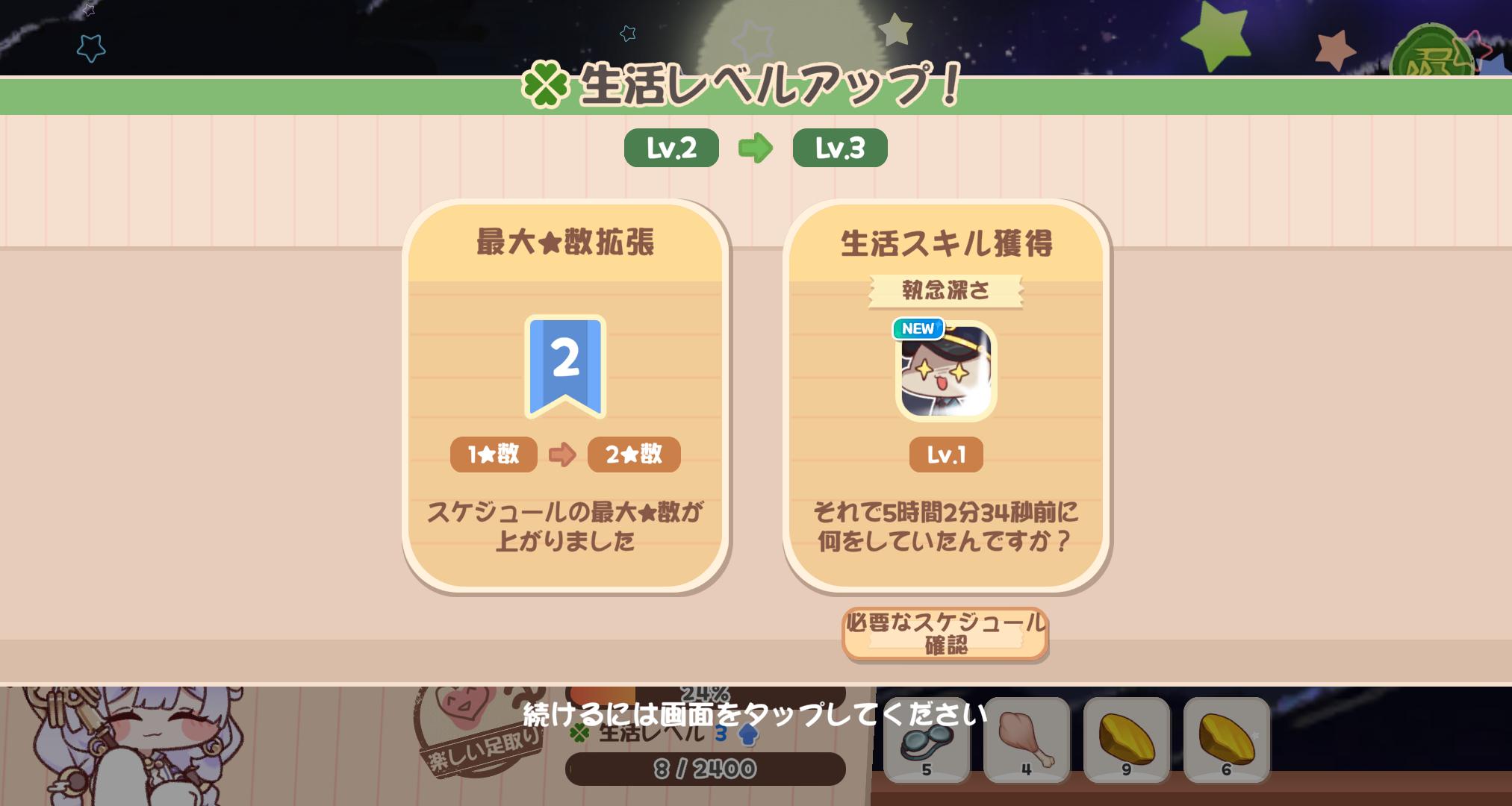
Task: Open the new 執念深さ skill icon
Action: point(945,371)
